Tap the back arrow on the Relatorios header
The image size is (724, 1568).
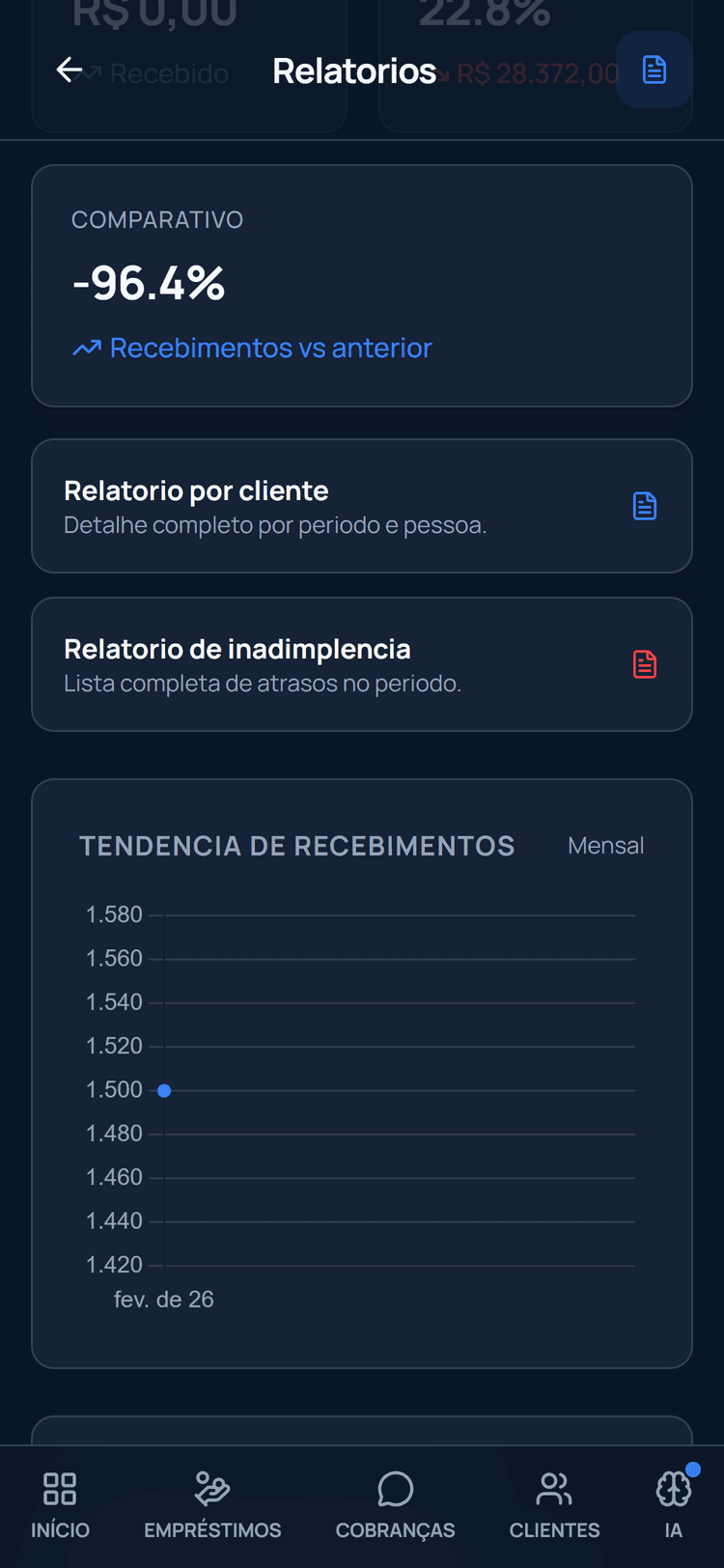[69, 70]
